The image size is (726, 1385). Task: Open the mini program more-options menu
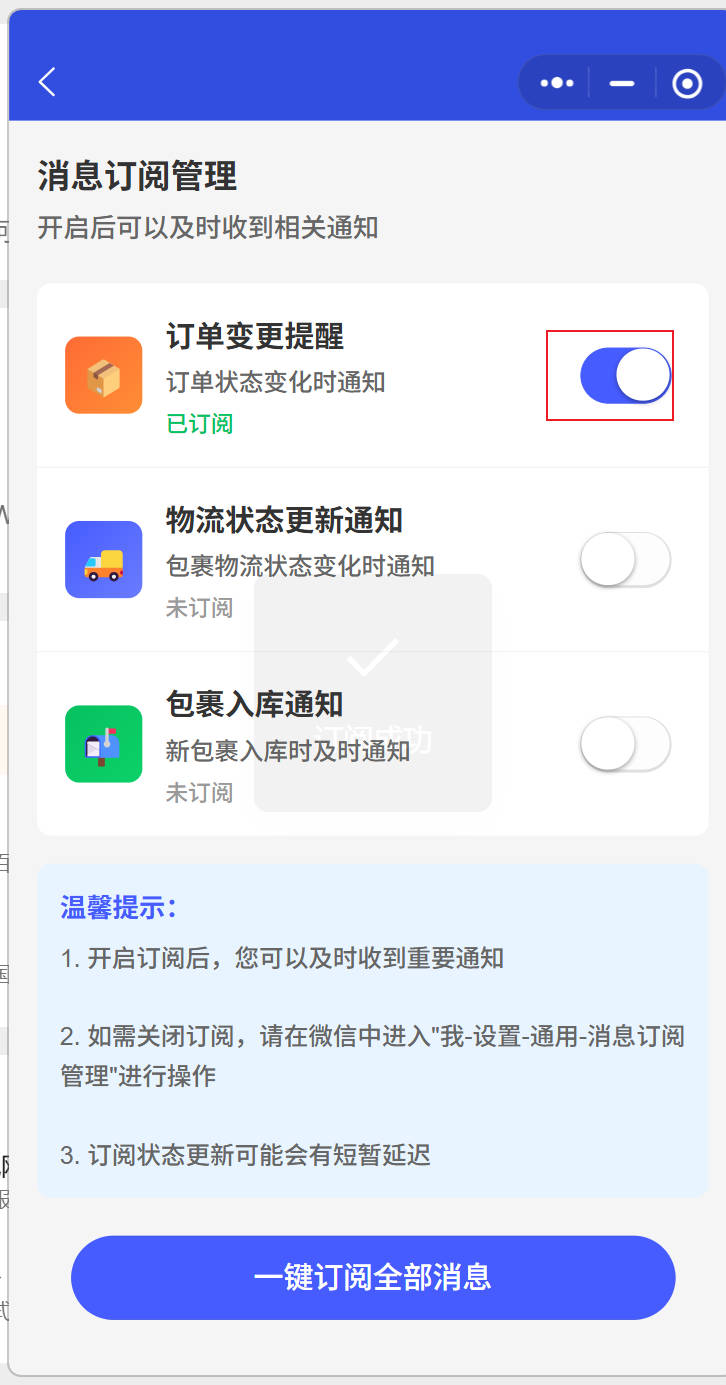click(x=557, y=83)
